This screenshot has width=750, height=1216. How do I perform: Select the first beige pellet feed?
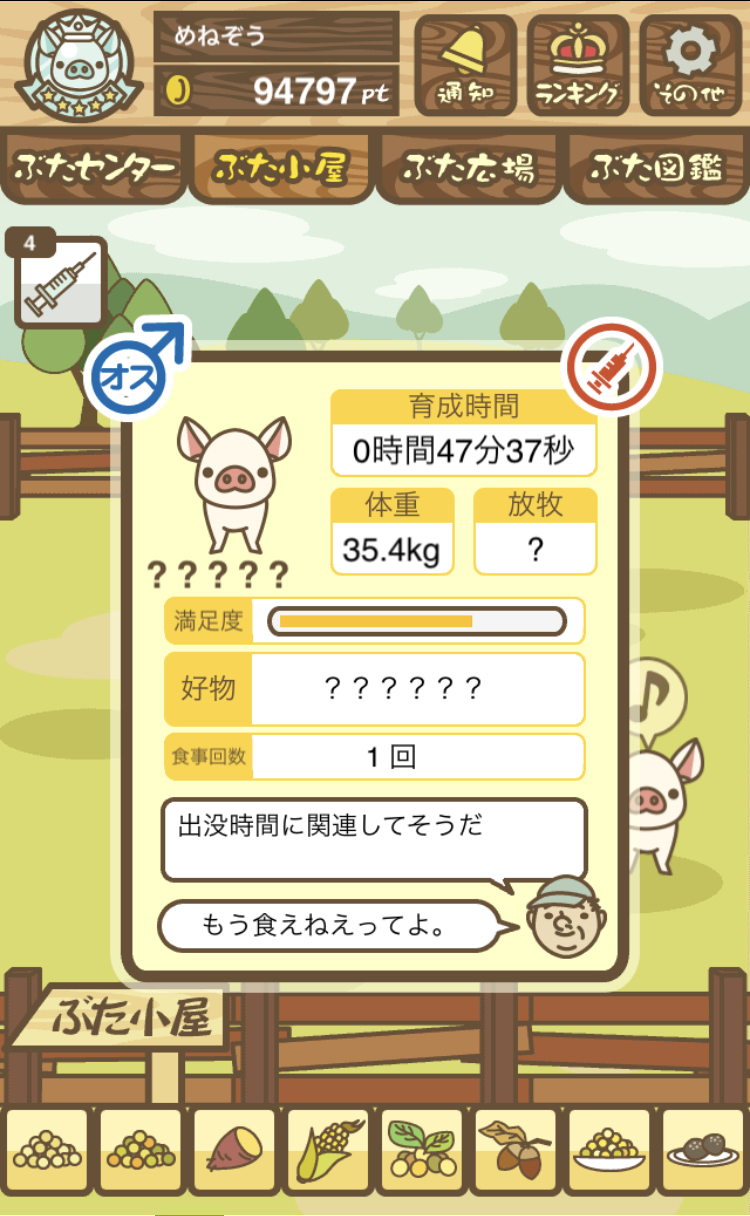pos(47,1151)
